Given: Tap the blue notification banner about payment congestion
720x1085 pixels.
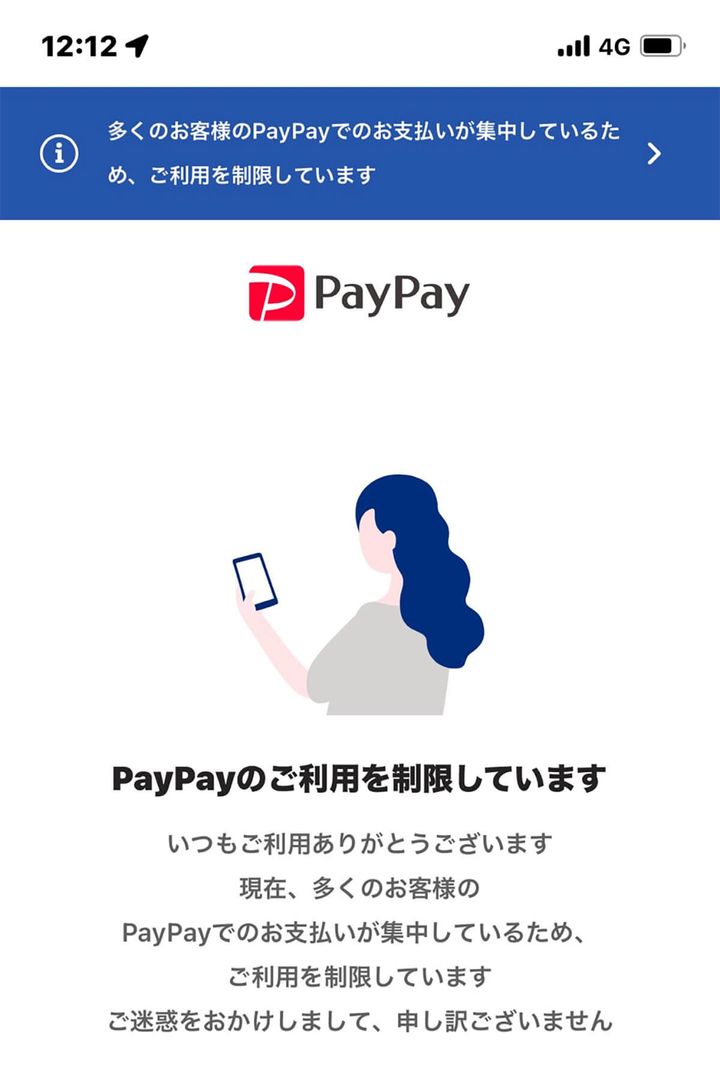Looking at the screenshot, I should [360, 155].
